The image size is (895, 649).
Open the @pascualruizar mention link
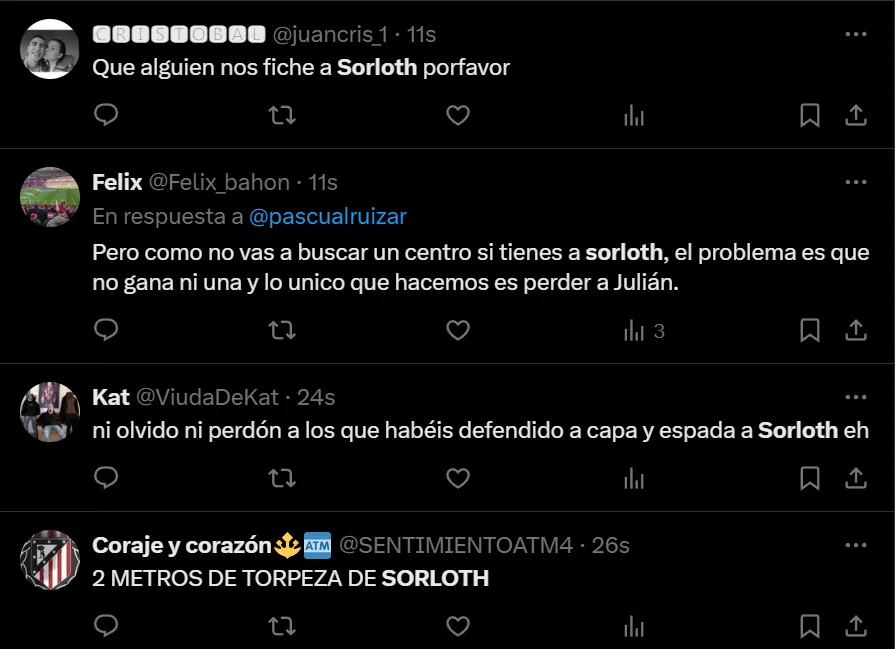pyautogui.click(x=327, y=217)
